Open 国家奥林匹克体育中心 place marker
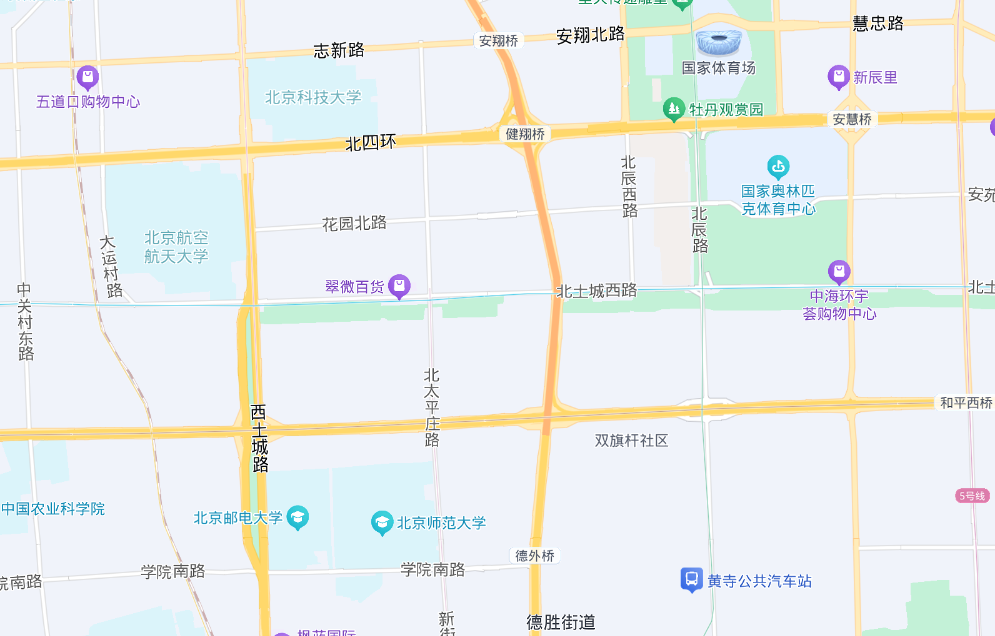 pyautogui.click(x=778, y=166)
